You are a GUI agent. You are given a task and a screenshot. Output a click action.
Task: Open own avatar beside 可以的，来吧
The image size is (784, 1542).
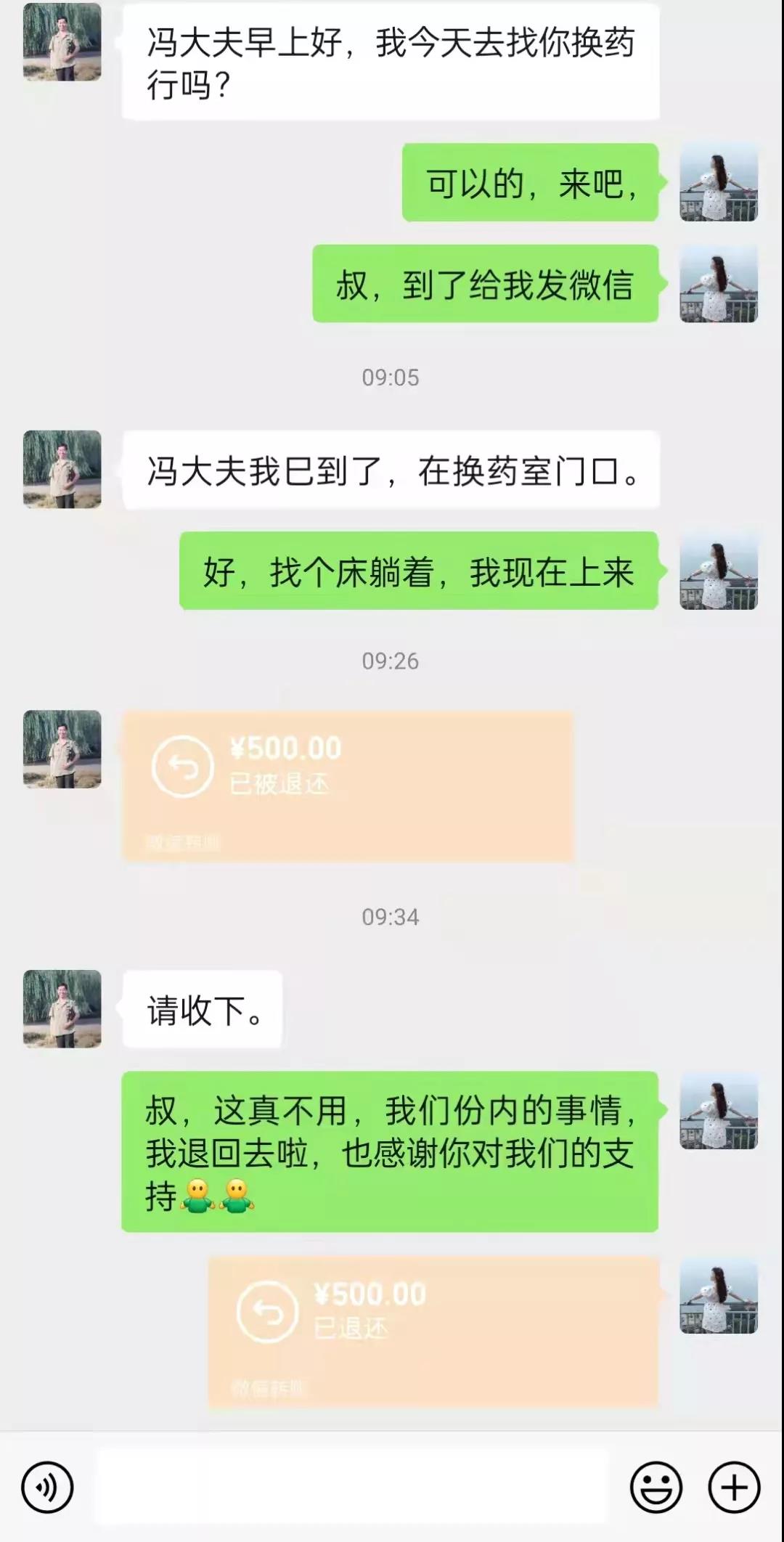(718, 182)
